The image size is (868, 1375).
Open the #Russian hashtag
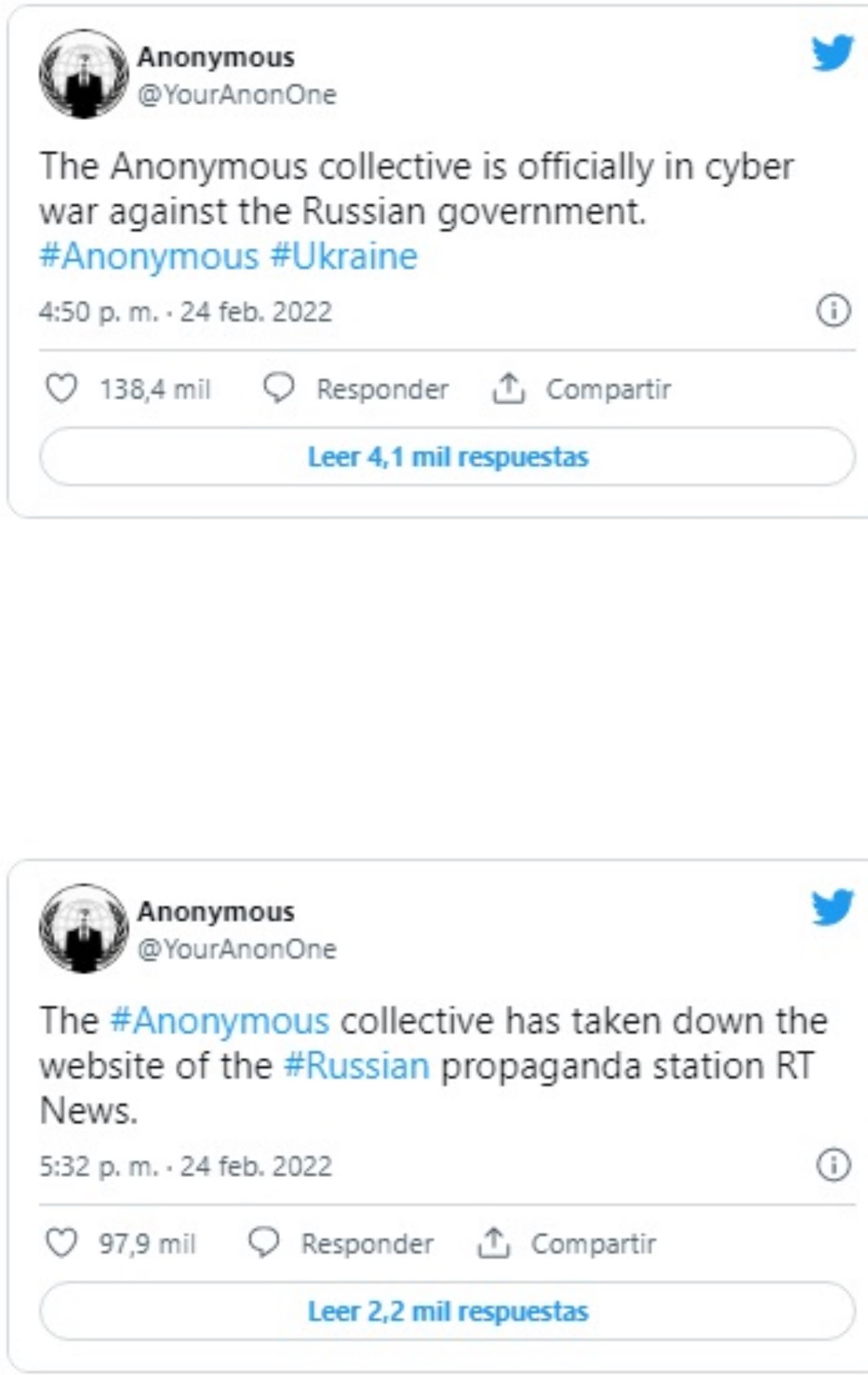(357, 1066)
